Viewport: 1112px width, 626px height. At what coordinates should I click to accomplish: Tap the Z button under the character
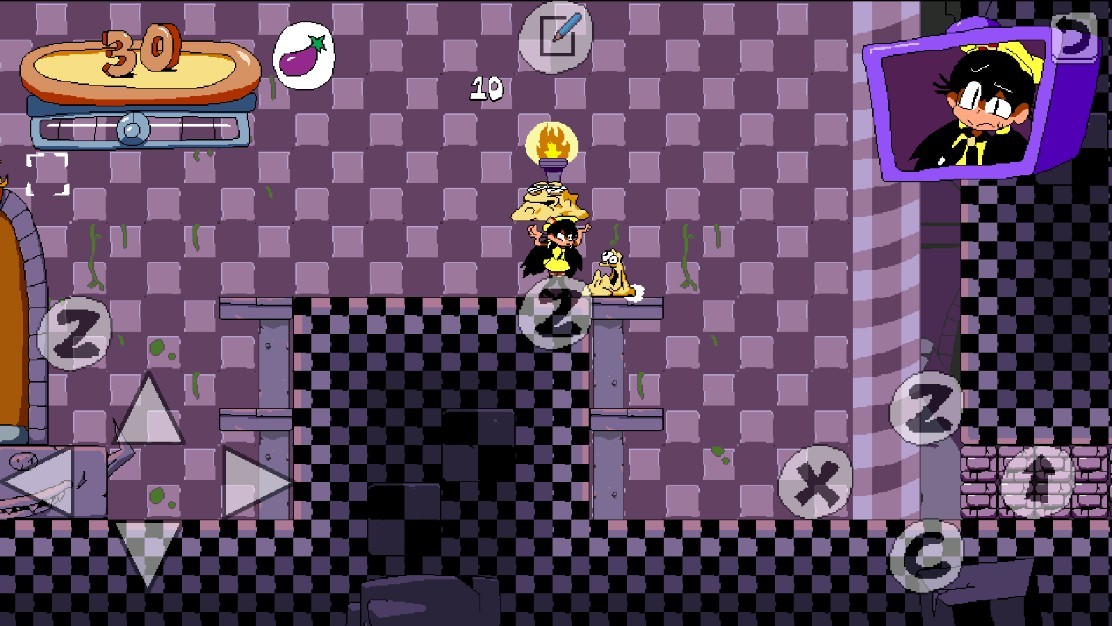click(554, 313)
